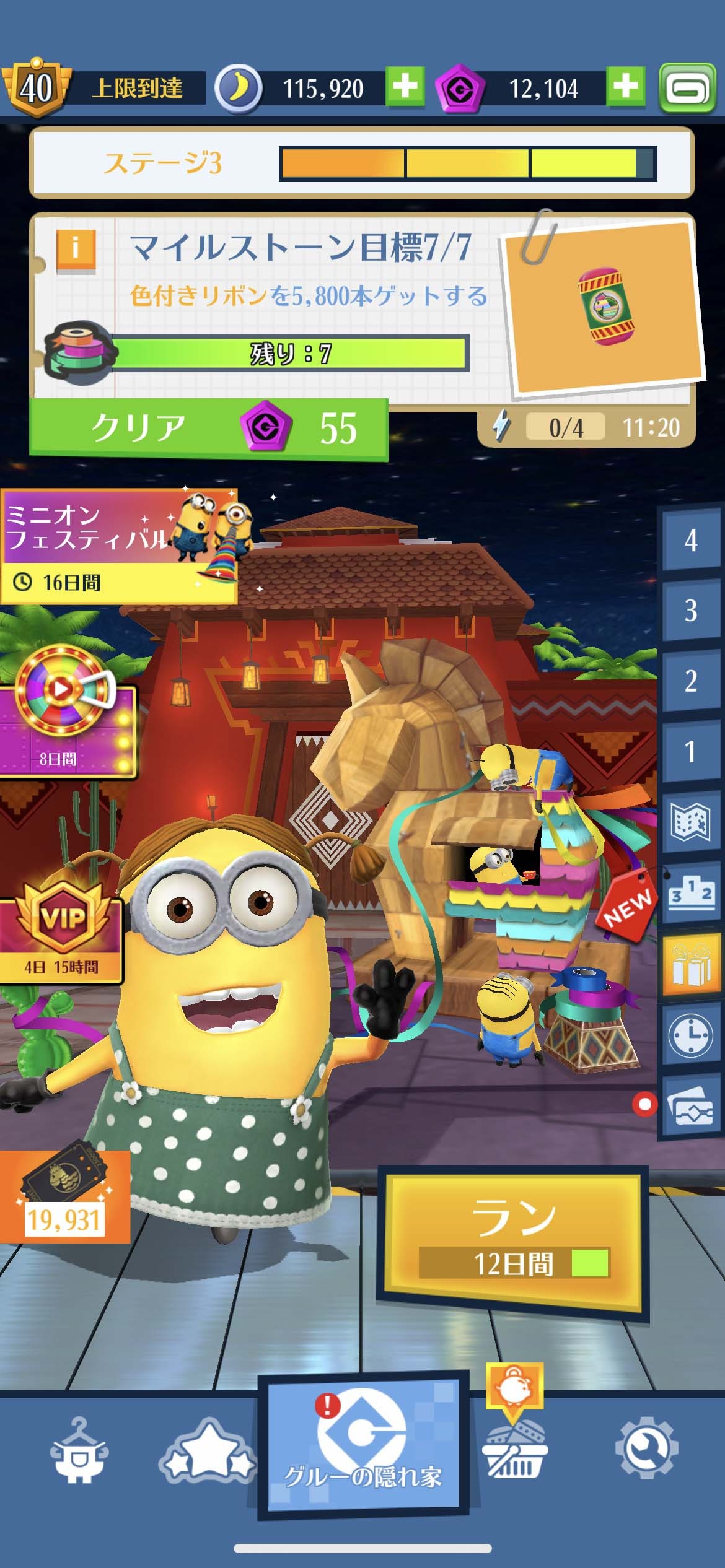The height and width of the screenshot is (1568, 725).
Task: Open the gift box rewards icon
Action: click(x=691, y=964)
